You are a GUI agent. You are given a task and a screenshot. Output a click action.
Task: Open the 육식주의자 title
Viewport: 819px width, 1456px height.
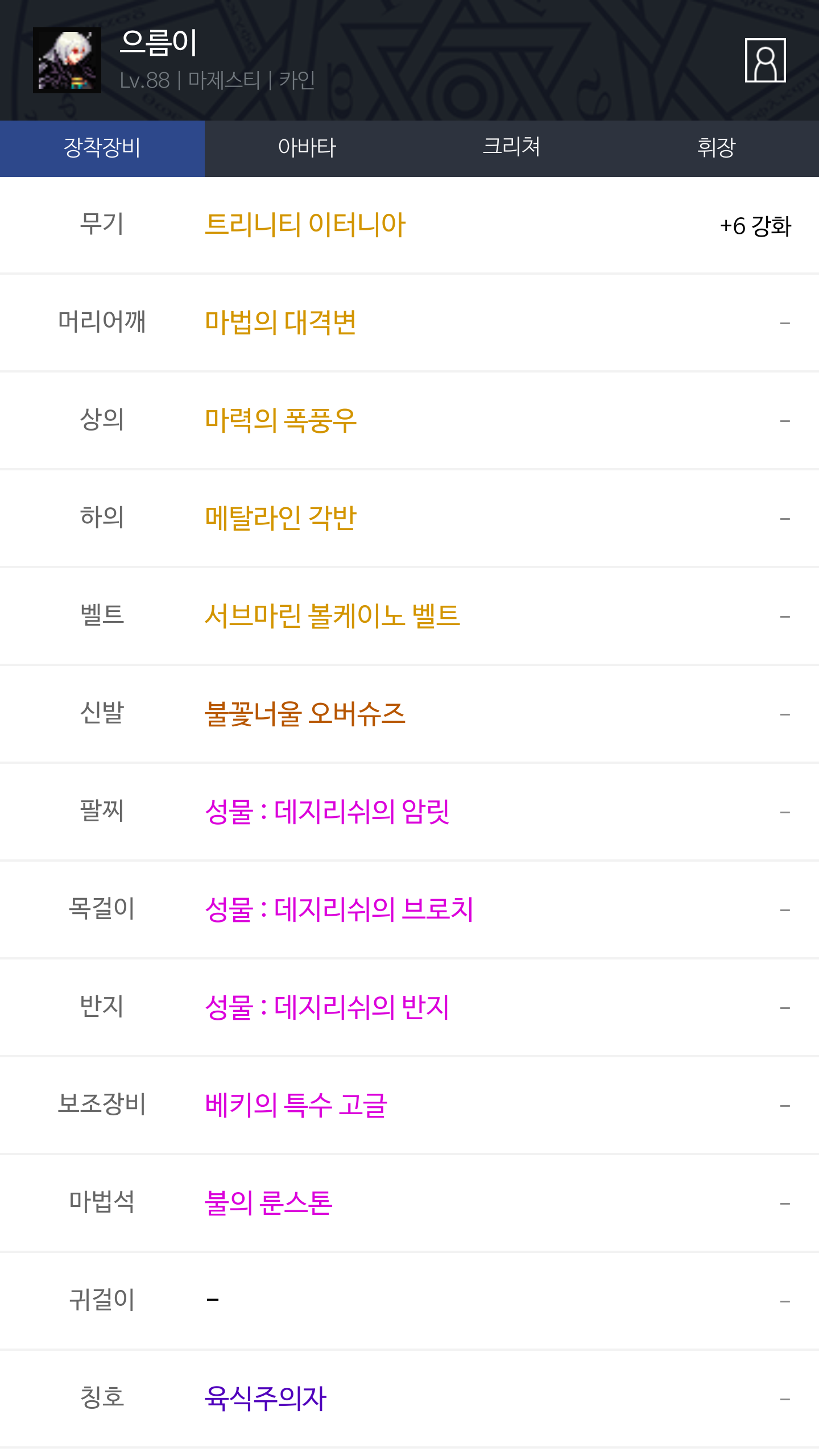pos(266,1399)
